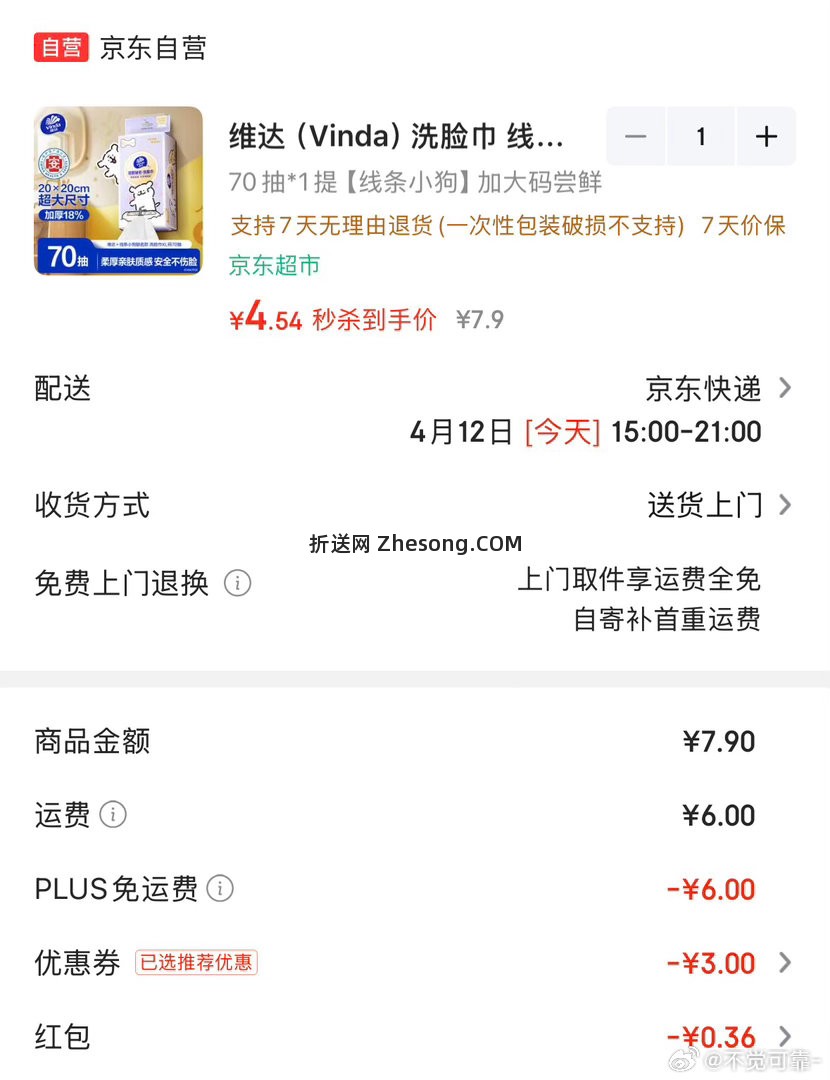View the Vinda product thumbnail
The image size is (830, 1080).
point(117,190)
